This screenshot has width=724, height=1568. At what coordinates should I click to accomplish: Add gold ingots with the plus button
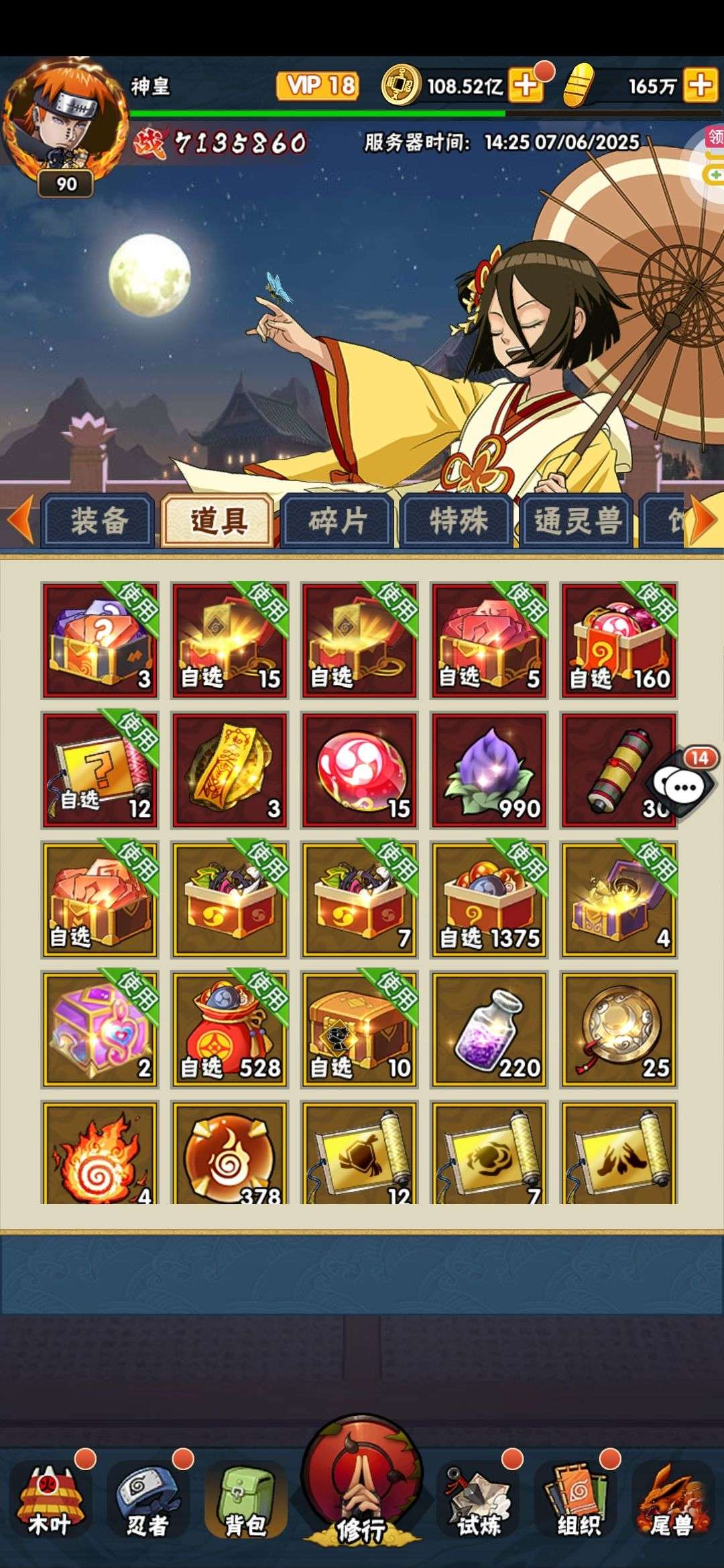point(701,86)
